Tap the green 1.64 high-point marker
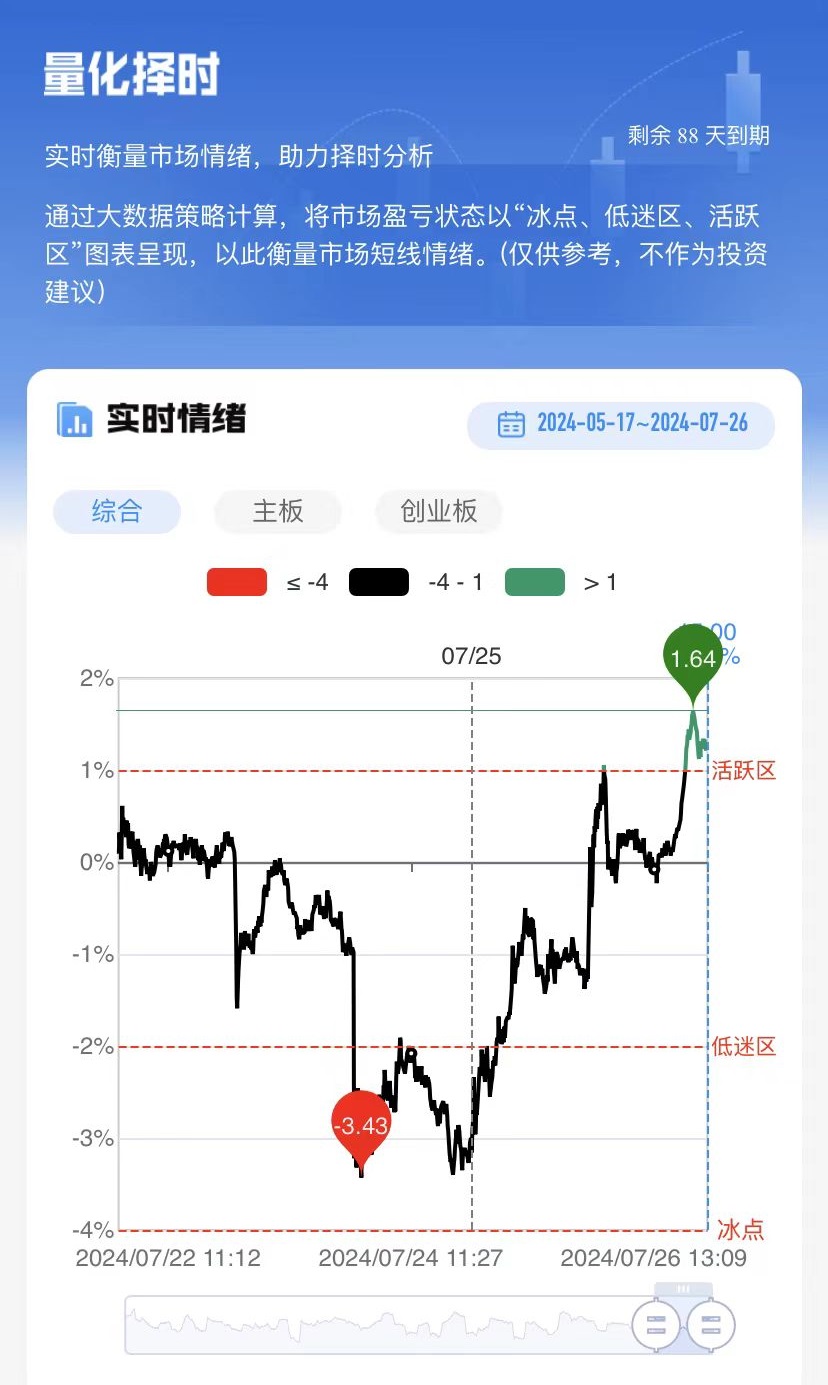828x1385 pixels. 692,658
